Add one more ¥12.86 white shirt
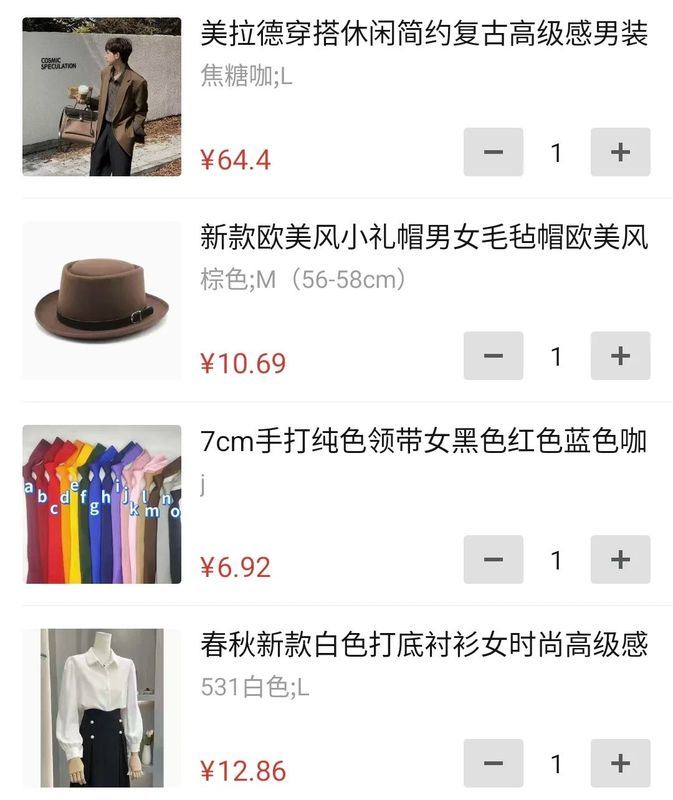The height and width of the screenshot is (800, 673). pos(620,764)
